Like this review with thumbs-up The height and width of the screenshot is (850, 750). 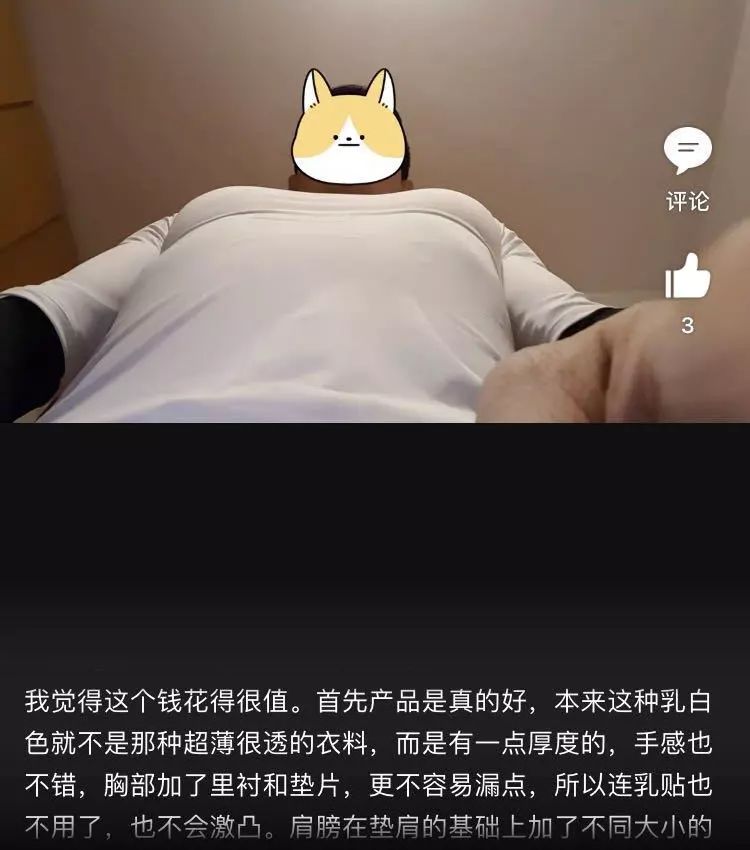coord(687,275)
